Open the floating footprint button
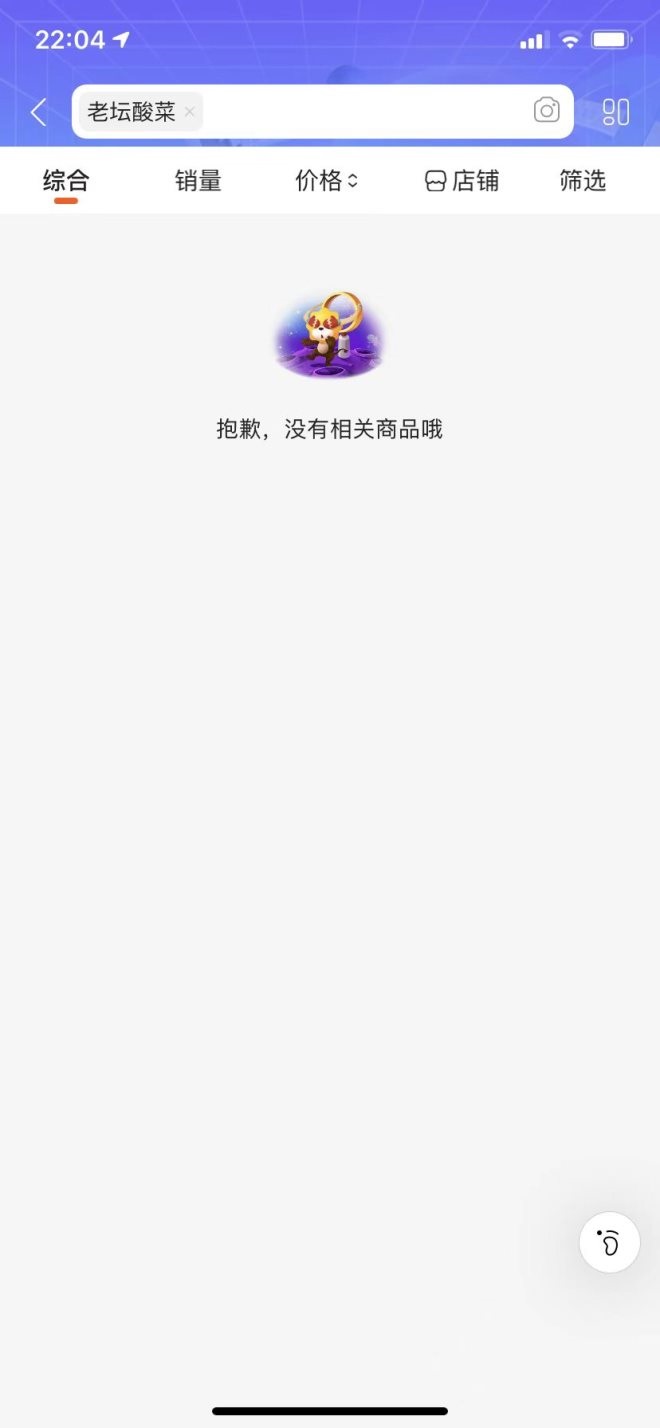 [609, 1242]
